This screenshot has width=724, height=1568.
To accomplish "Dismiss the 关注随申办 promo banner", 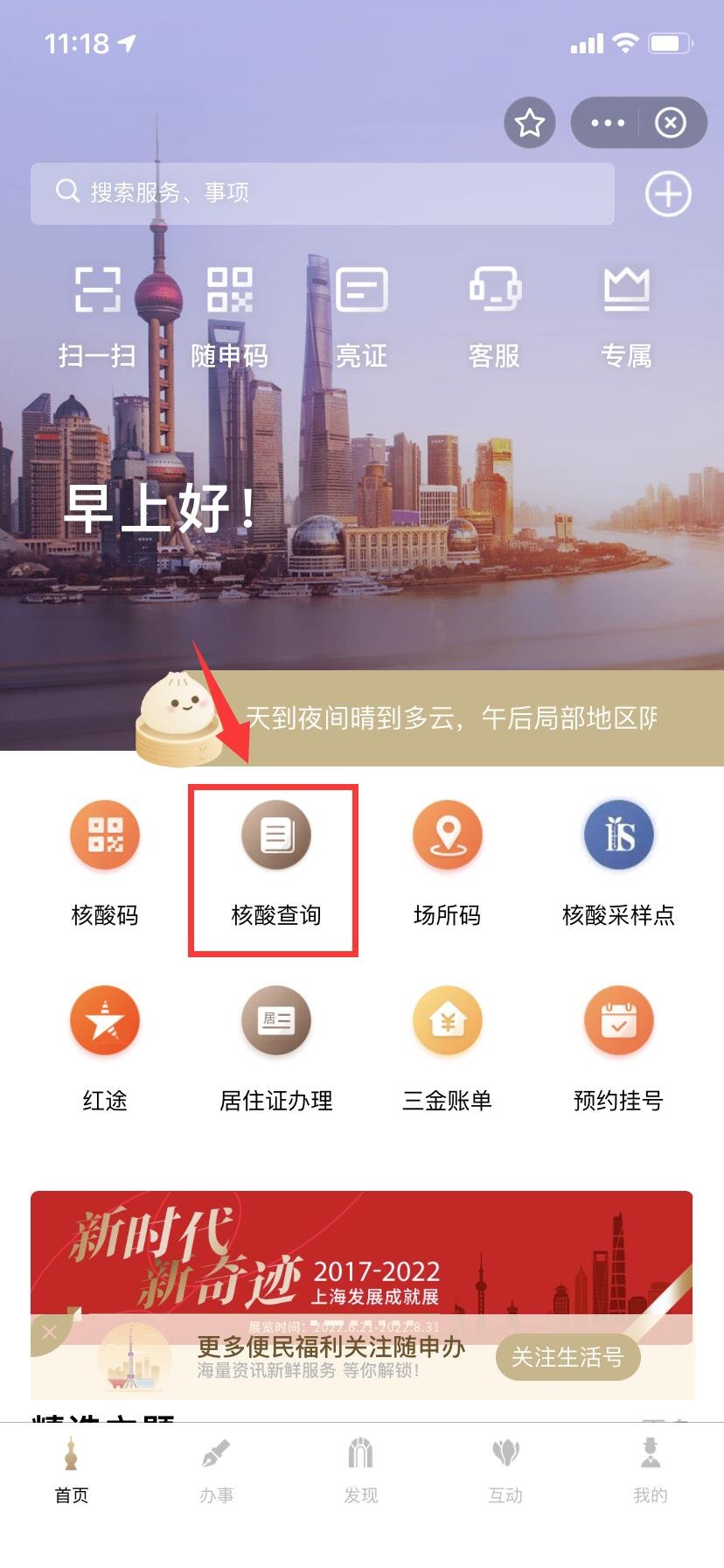I will [49, 1333].
